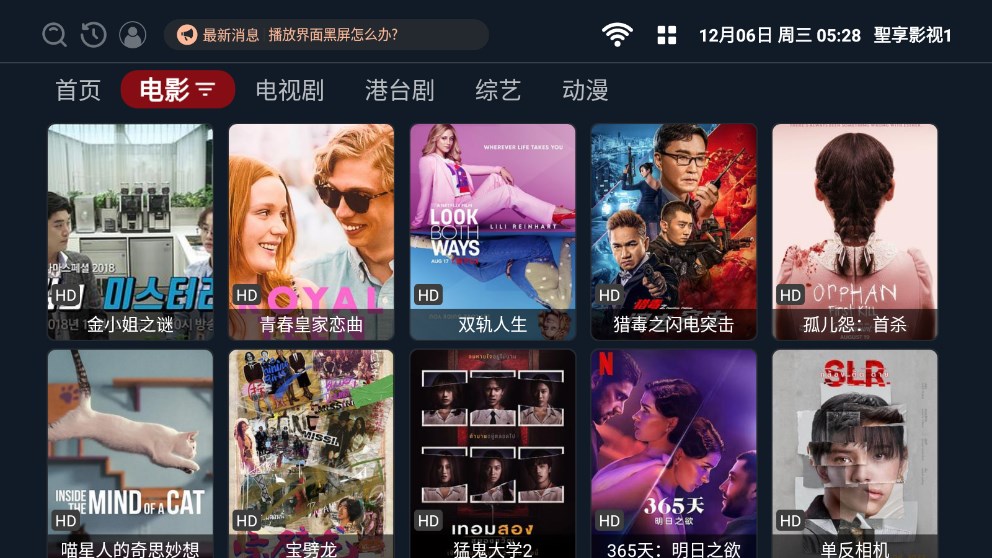Viewport: 992px width, 558px height.
Task: Switch to the 综艺 tab
Action: tap(498, 90)
